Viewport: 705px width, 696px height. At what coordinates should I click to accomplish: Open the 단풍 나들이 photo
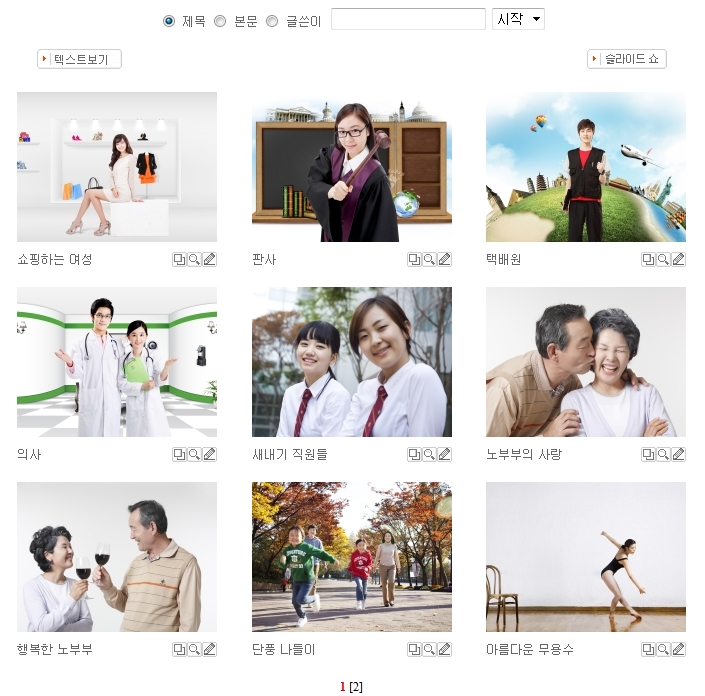tap(352, 557)
